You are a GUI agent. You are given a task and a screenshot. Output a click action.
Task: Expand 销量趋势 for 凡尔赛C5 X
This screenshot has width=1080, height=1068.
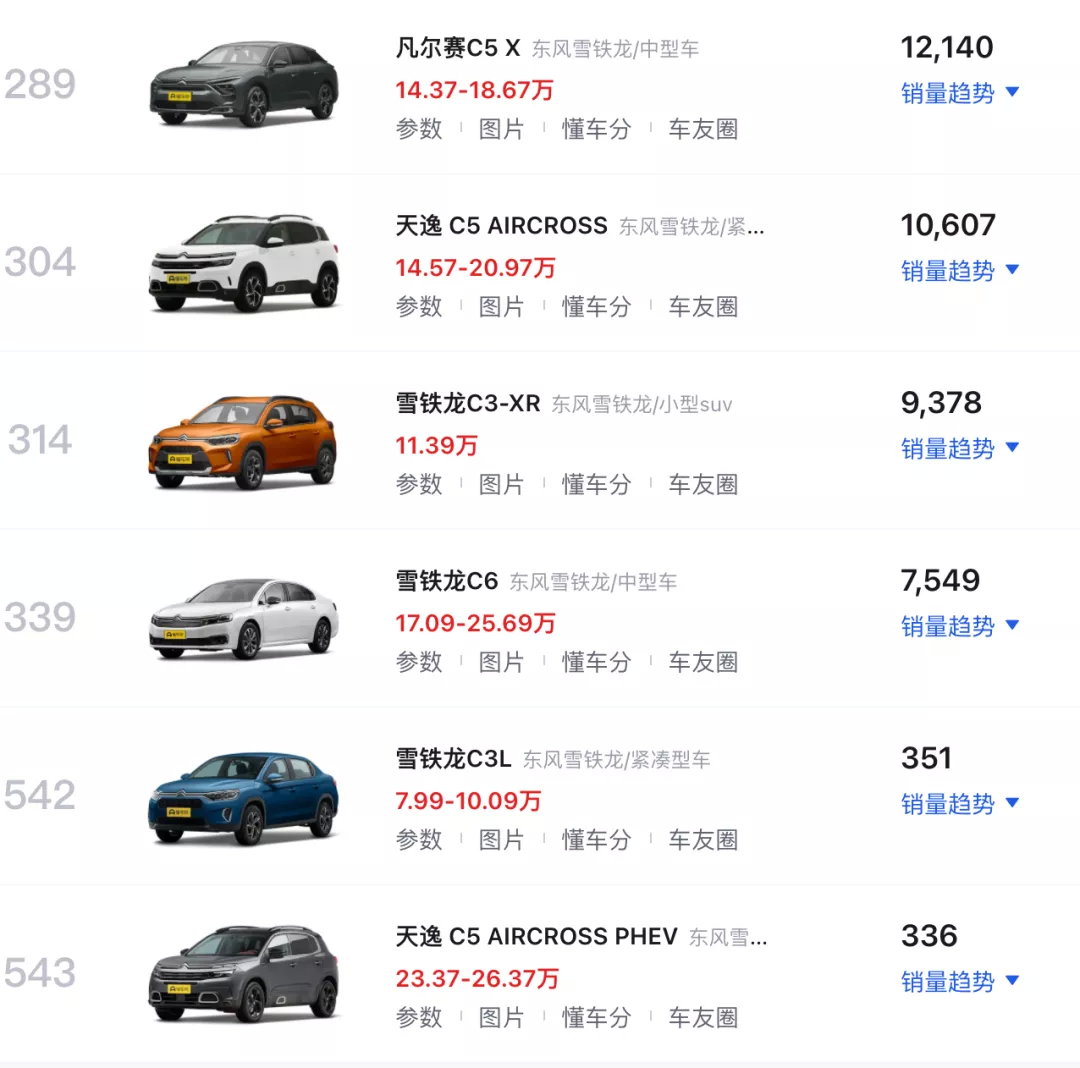pyautogui.click(x=959, y=93)
